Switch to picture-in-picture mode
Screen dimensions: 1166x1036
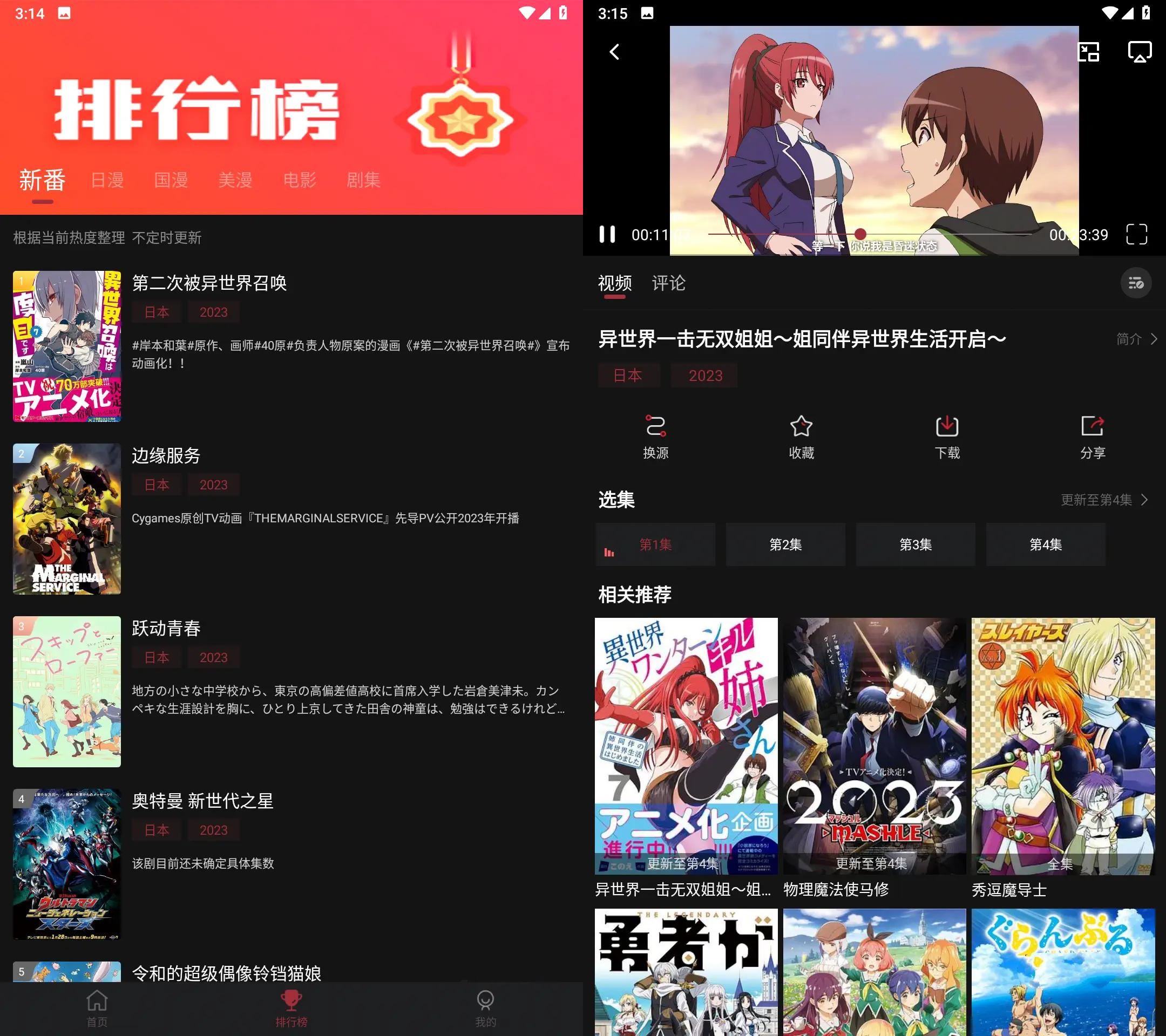click(x=1088, y=52)
